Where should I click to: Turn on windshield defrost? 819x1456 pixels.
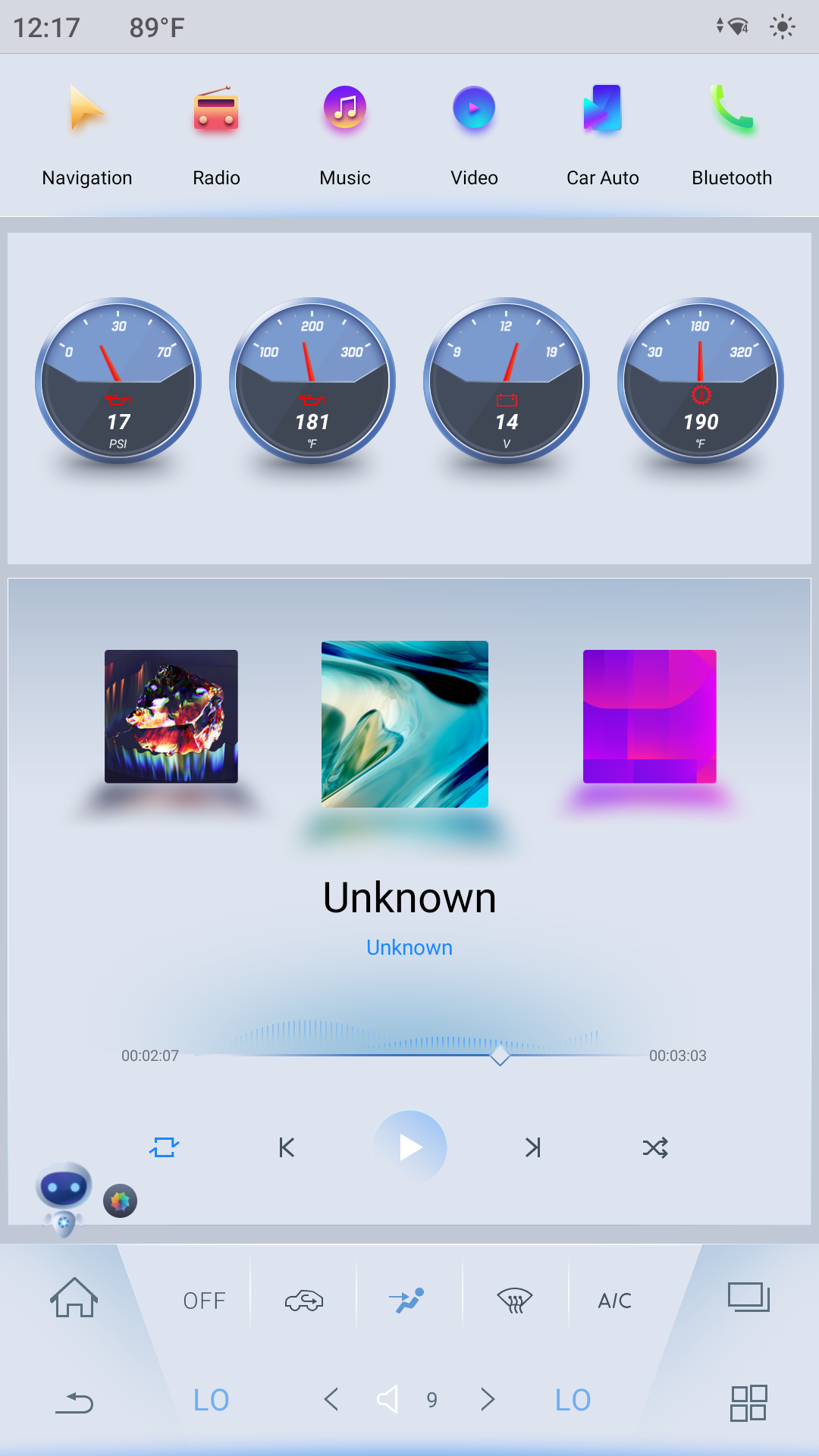(515, 1301)
